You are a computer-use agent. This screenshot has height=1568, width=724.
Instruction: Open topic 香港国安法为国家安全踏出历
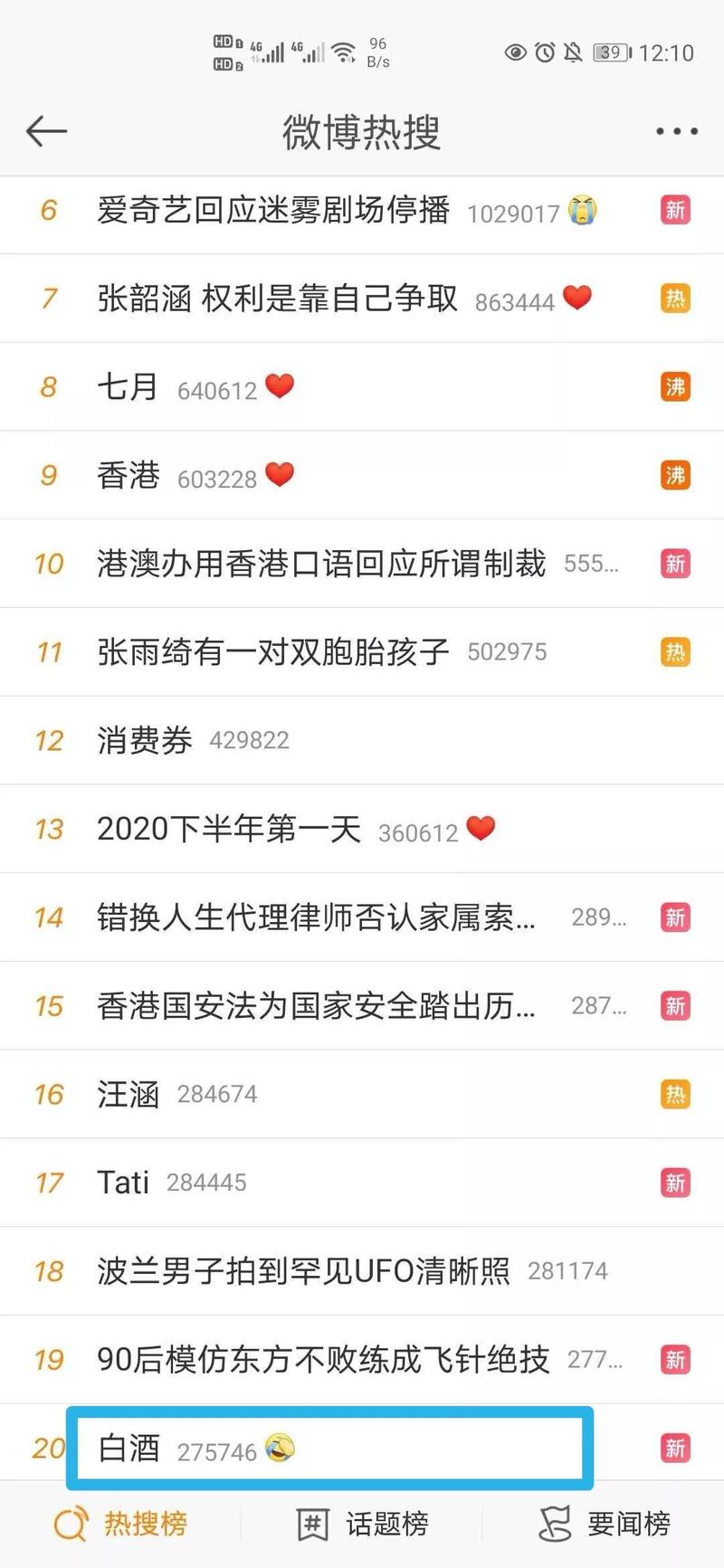point(316,1006)
